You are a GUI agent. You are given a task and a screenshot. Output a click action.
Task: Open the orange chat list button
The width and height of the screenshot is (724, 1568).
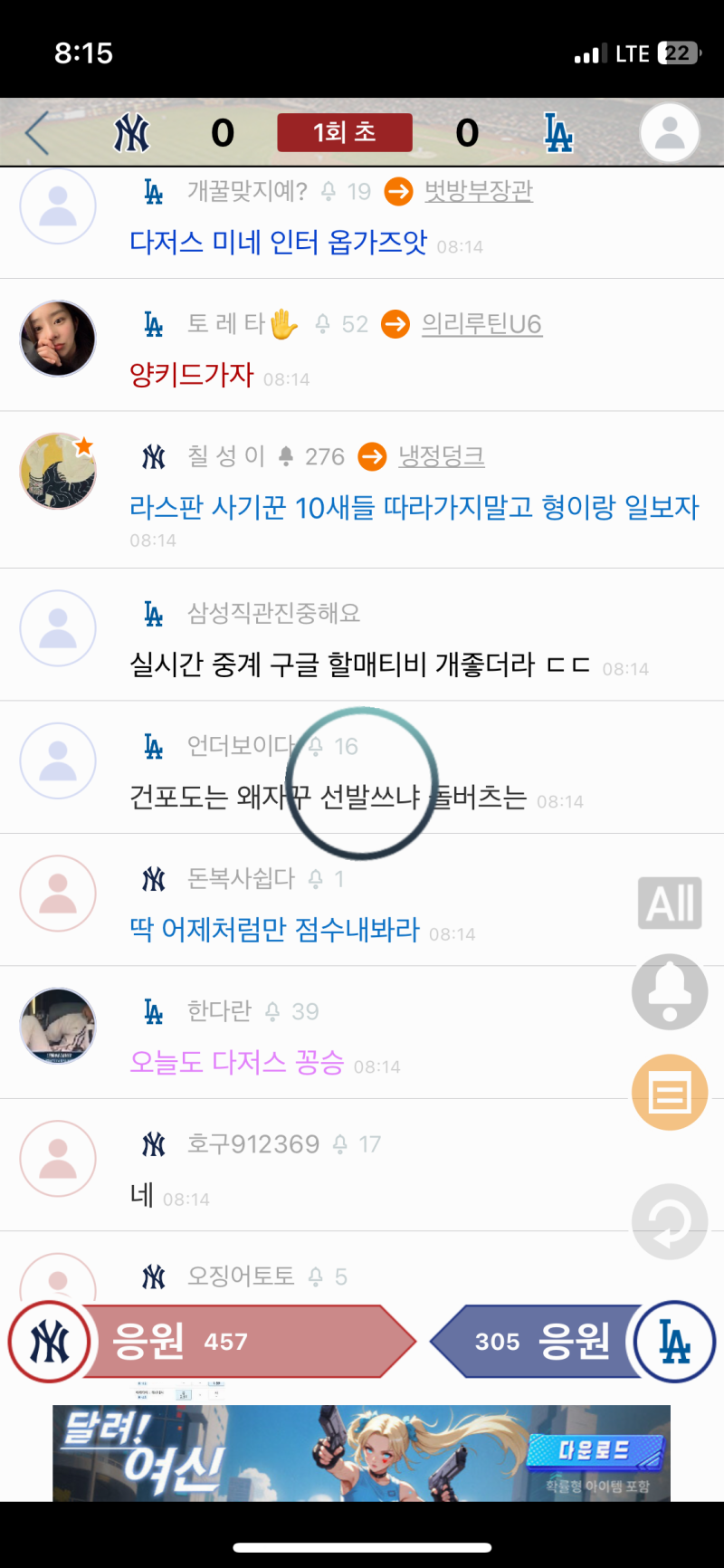click(x=670, y=1093)
